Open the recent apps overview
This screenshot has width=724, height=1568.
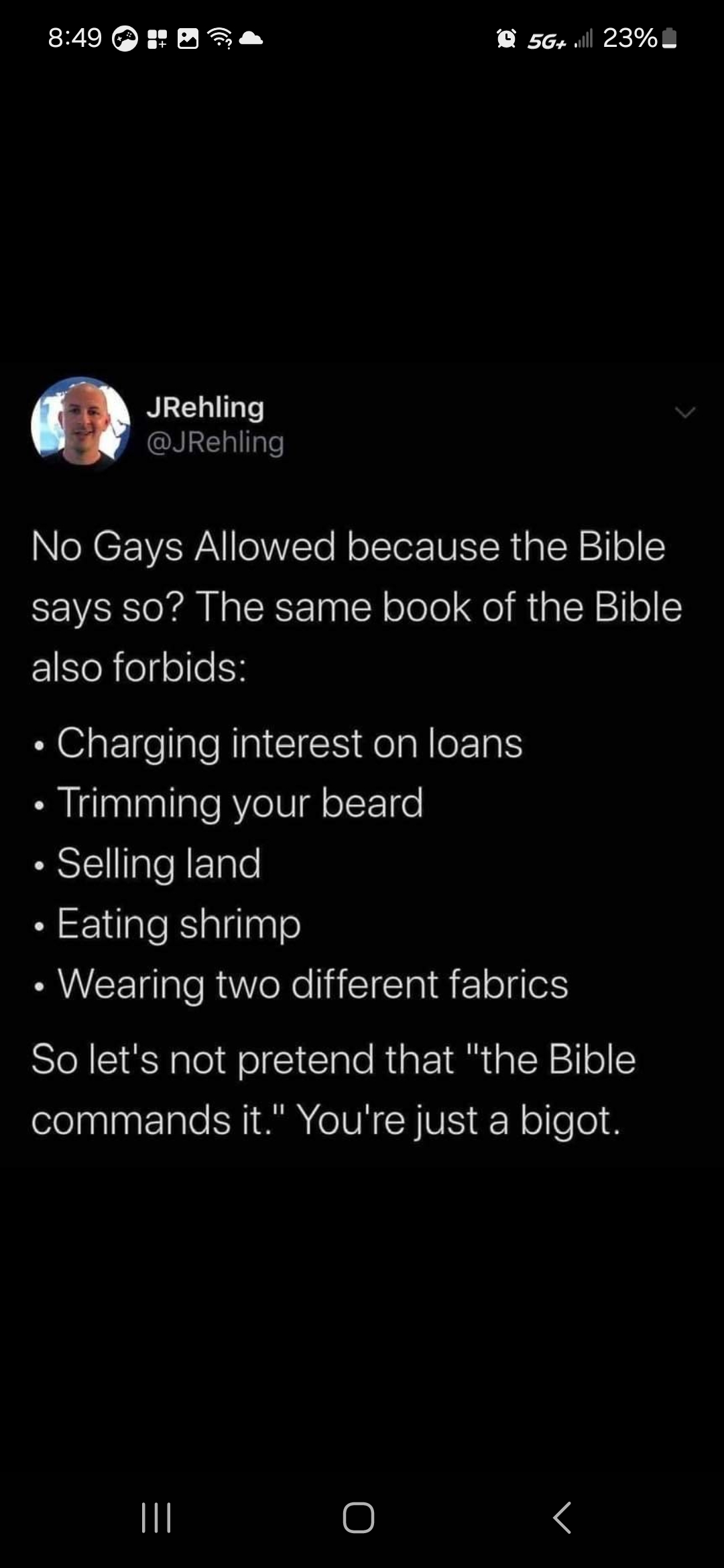pyautogui.click(x=157, y=1517)
